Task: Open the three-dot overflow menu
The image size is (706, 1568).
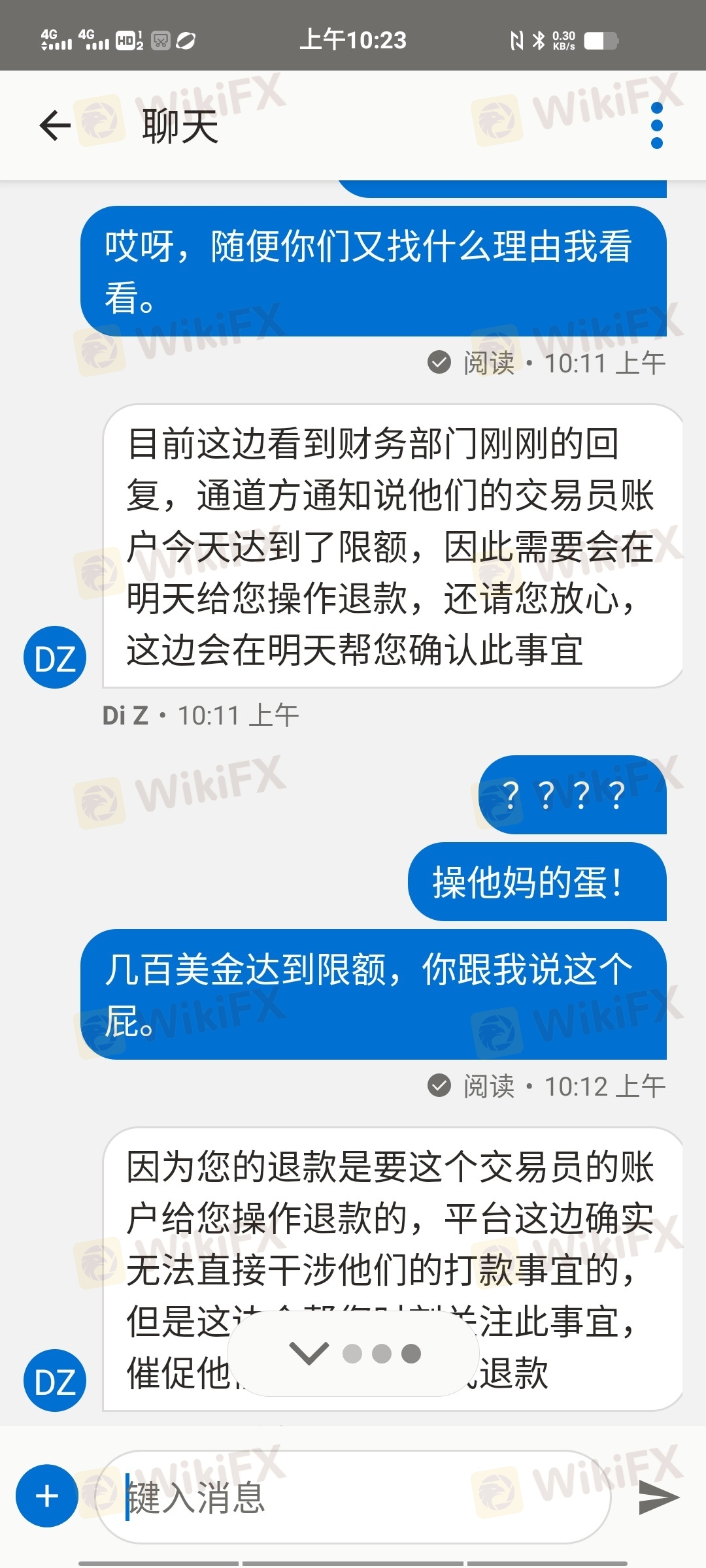Action: 657,125
